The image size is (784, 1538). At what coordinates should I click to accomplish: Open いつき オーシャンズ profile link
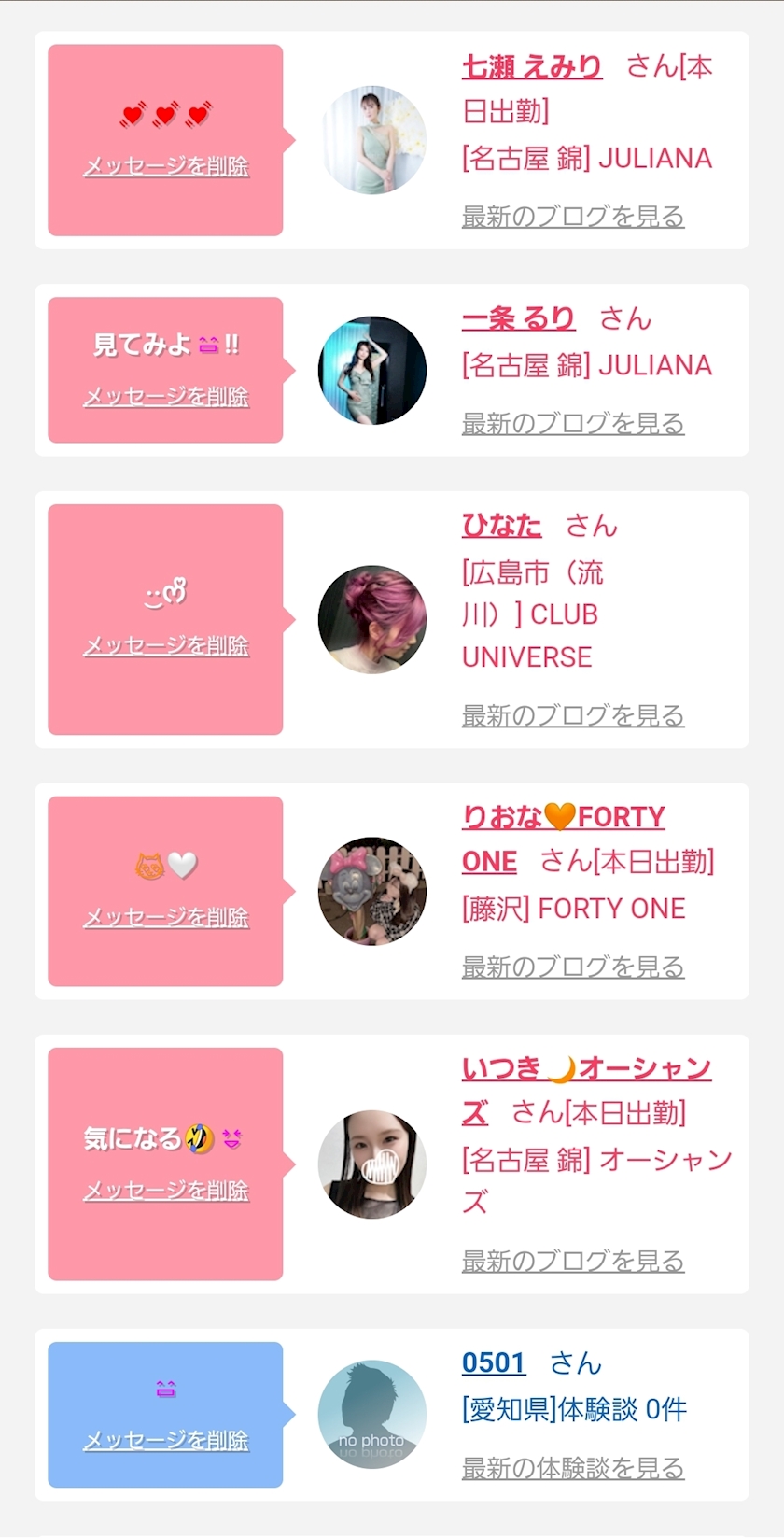(x=586, y=1069)
